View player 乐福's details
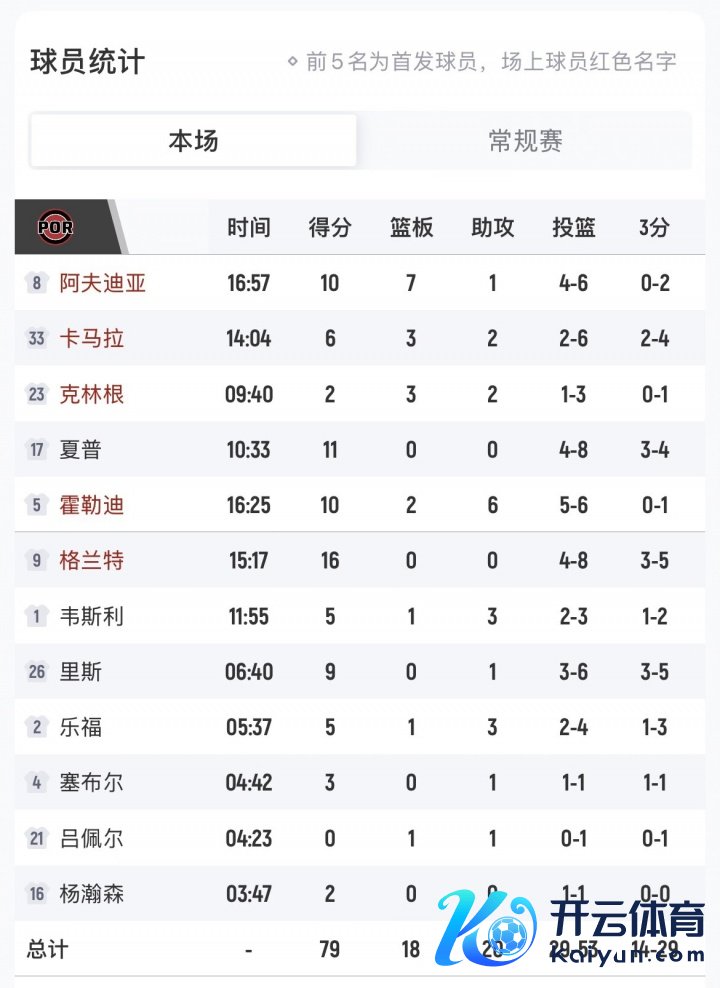This screenshot has width=720, height=988. coord(81,727)
